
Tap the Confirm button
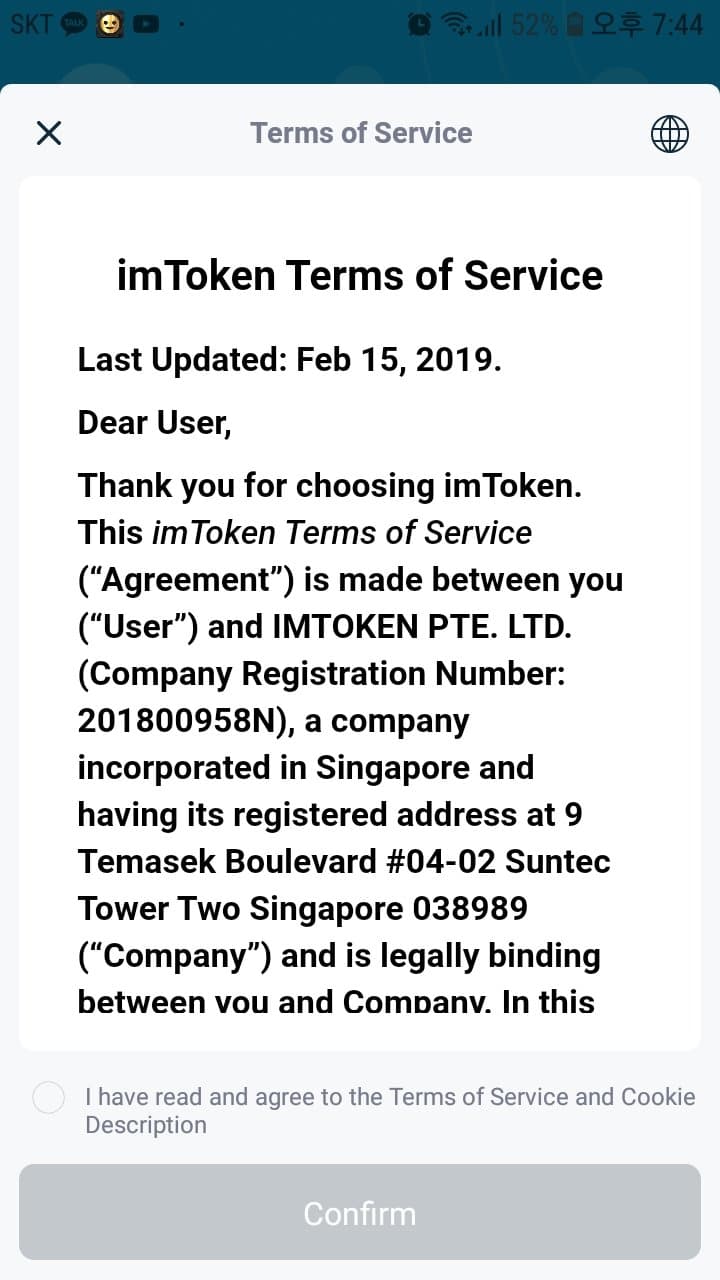tap(360, 1213)
